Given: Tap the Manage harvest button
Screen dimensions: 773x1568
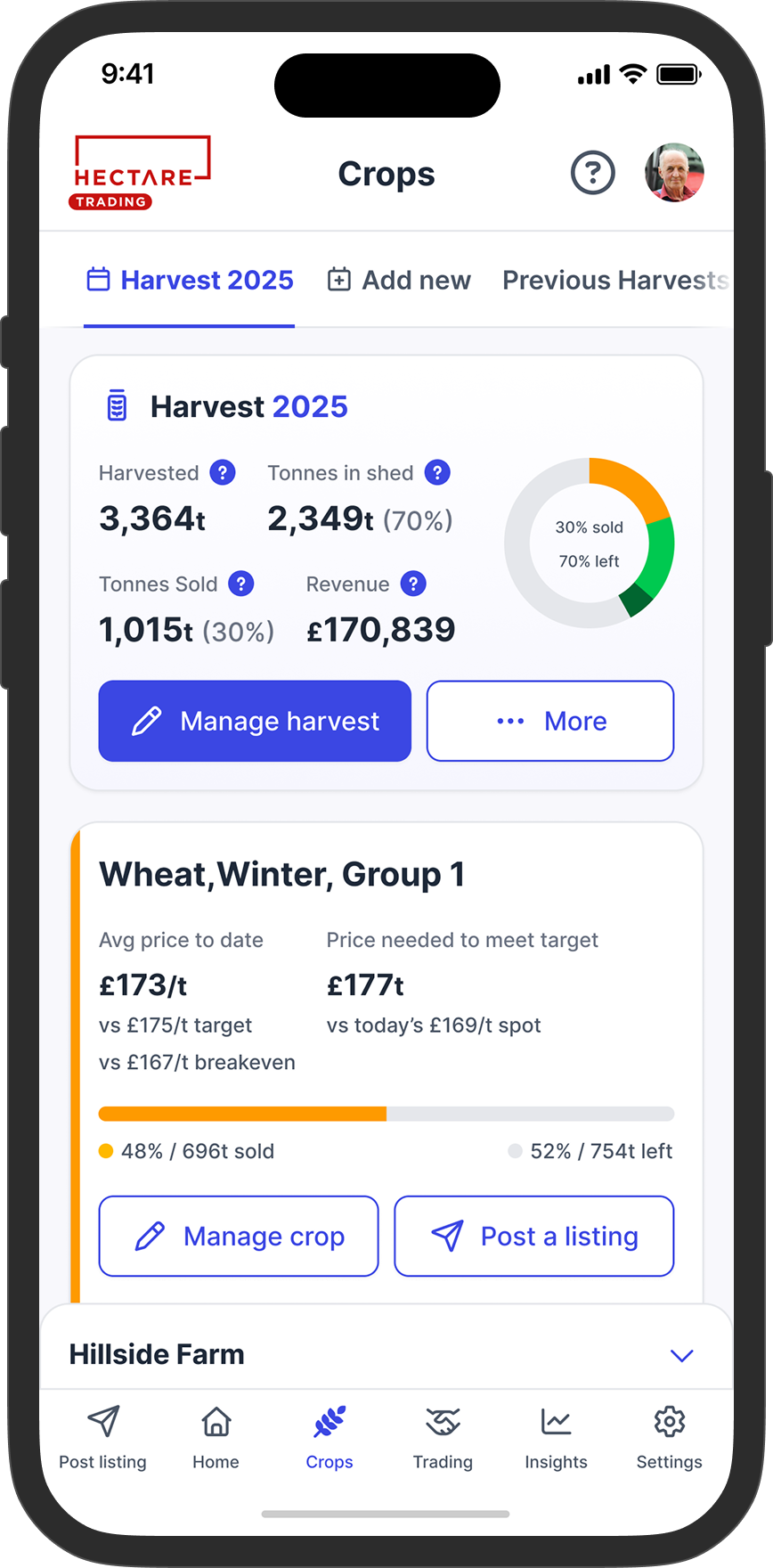Looking at the screenshot, I should tap(255, 721).
